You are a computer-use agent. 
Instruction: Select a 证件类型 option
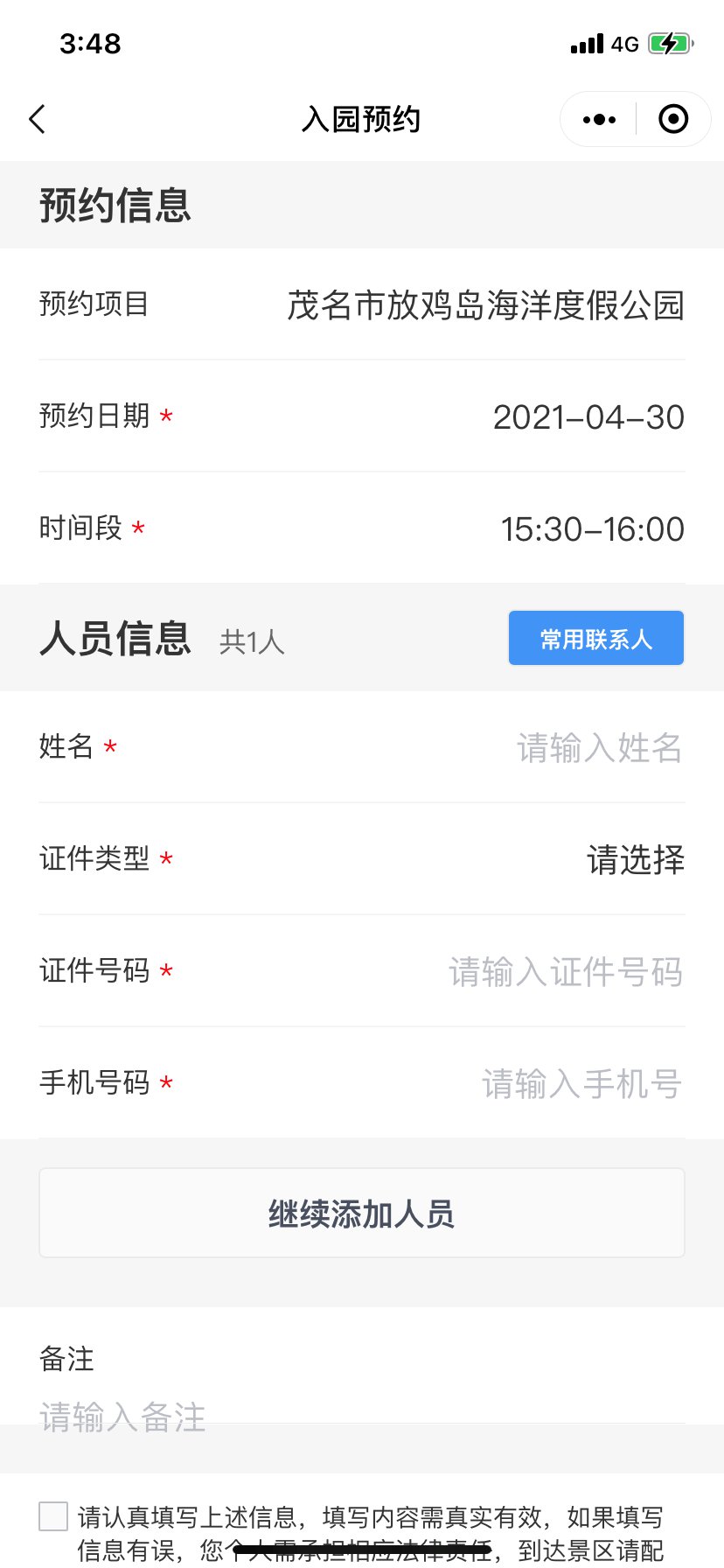pyautogui.click(x=635, y=860)
